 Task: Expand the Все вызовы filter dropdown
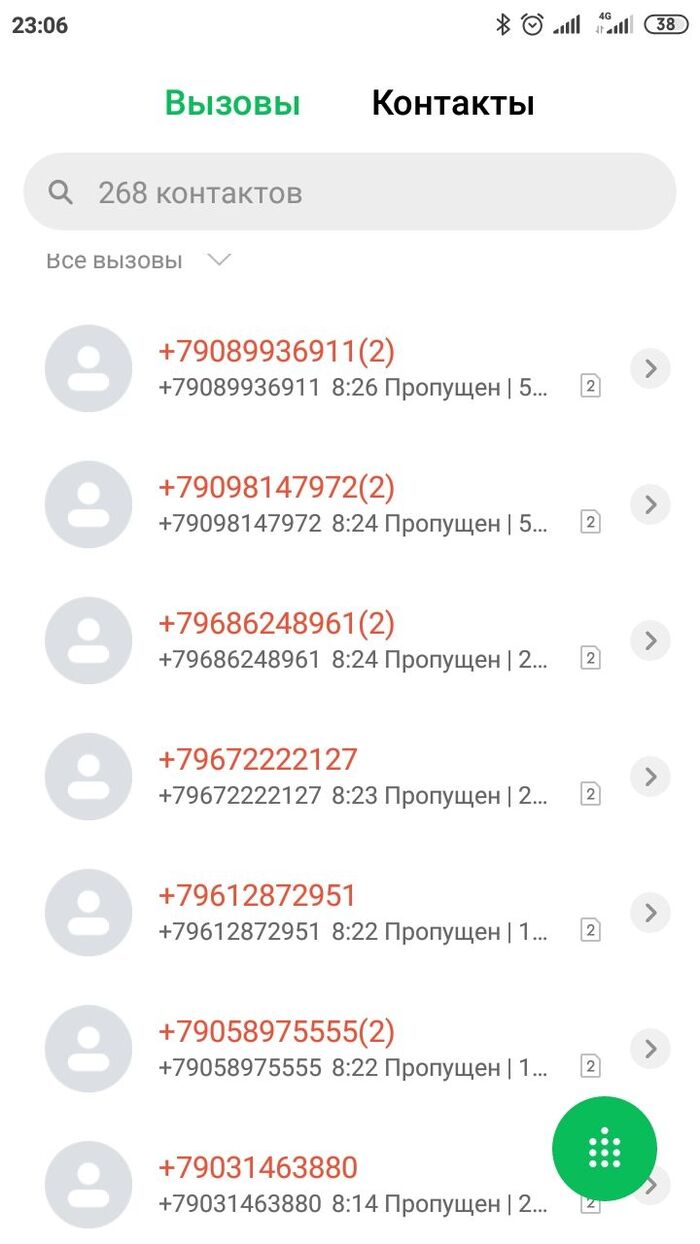(x=138, y=261)
